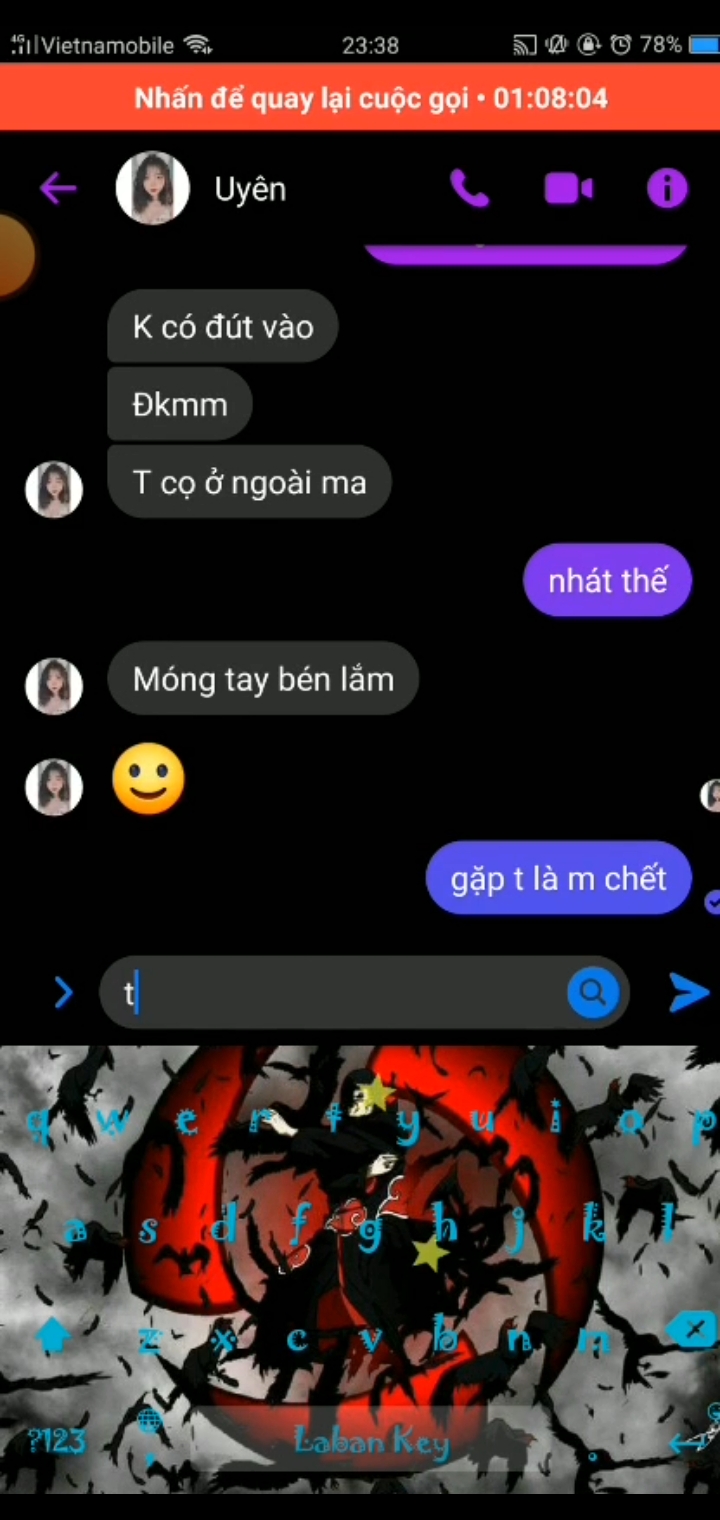
Task: Go back from Uyên's chat
Action: pos(58,188)
